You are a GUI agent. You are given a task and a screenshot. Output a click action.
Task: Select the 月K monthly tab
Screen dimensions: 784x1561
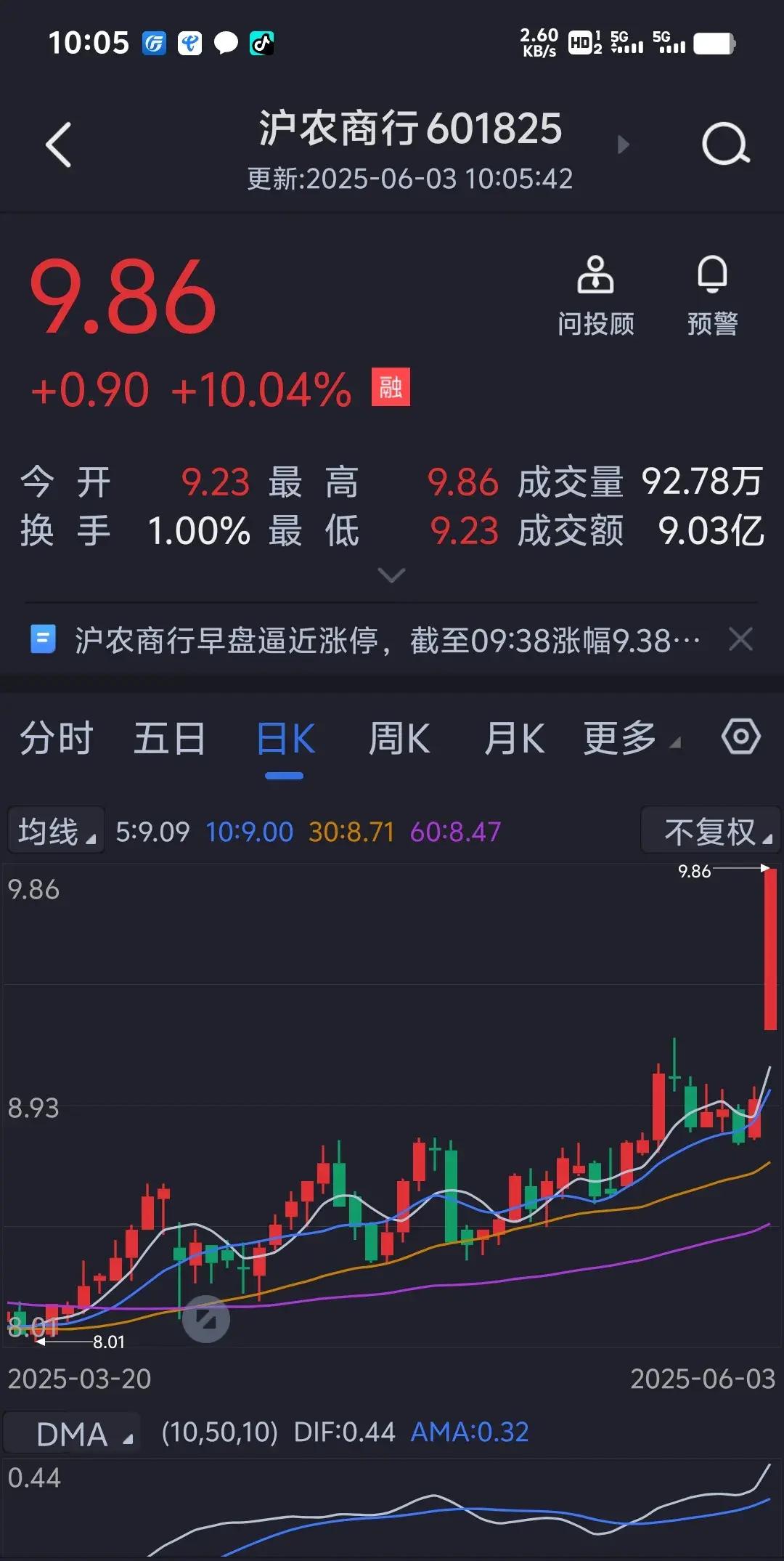(x=515, y=738)
